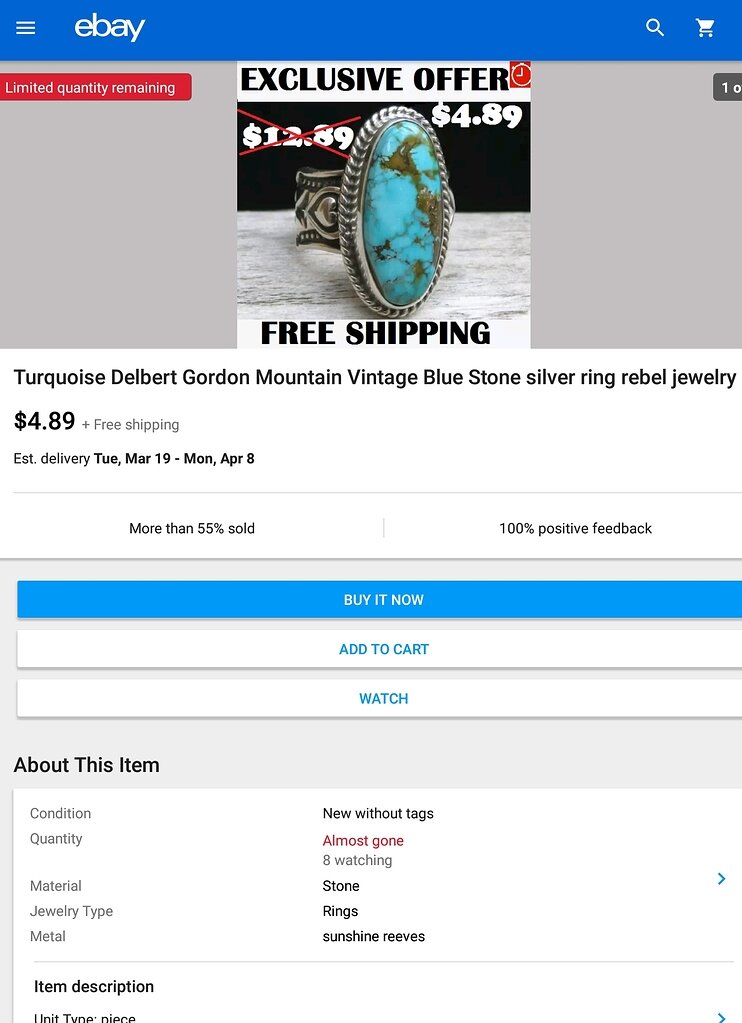Click WATCH to save this item
This screenshot has height=1023, width=742.
pyautogui.click(x=384, y=698)
